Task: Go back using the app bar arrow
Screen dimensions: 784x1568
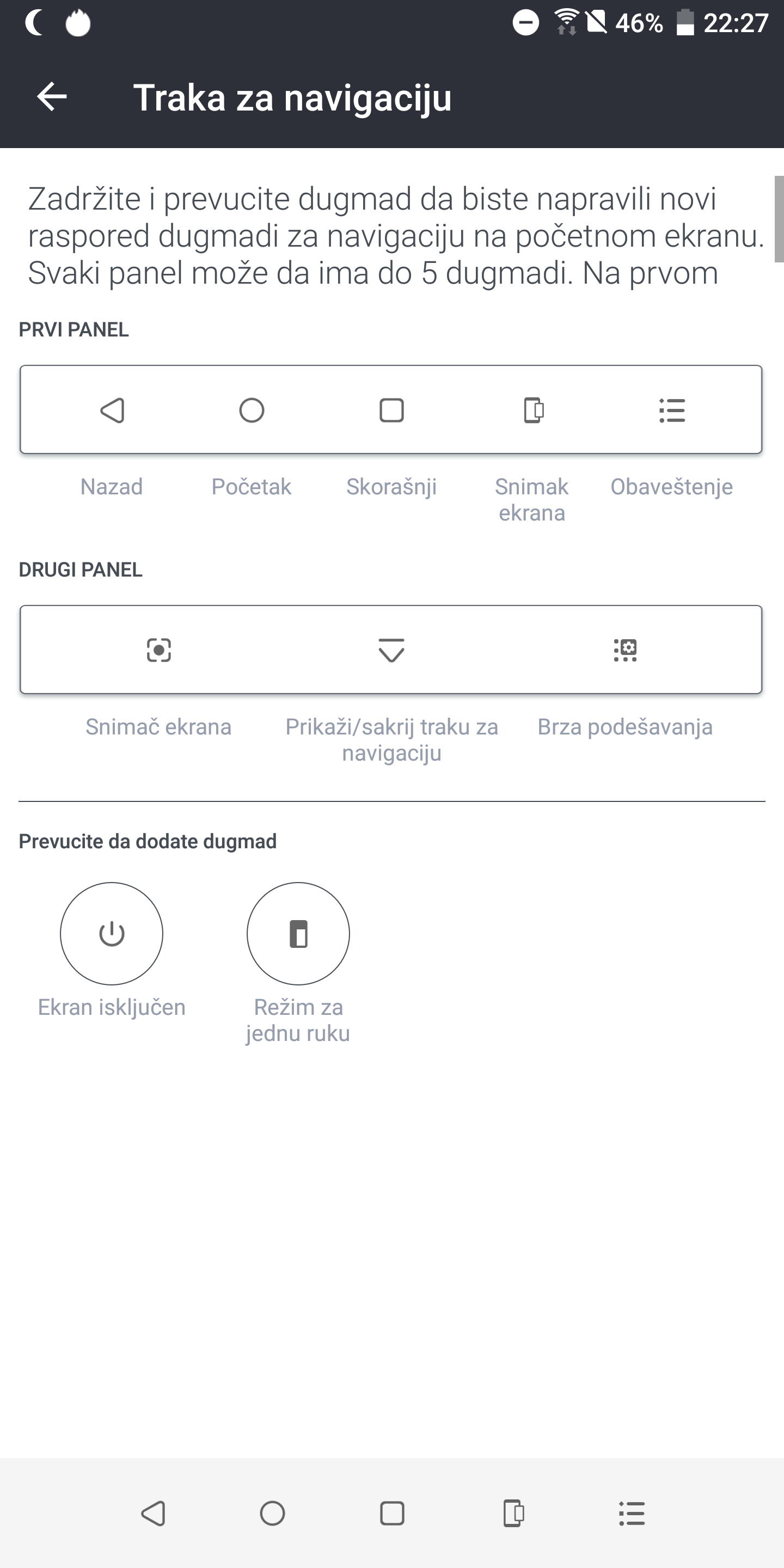Action: click(x=52, y=97)
